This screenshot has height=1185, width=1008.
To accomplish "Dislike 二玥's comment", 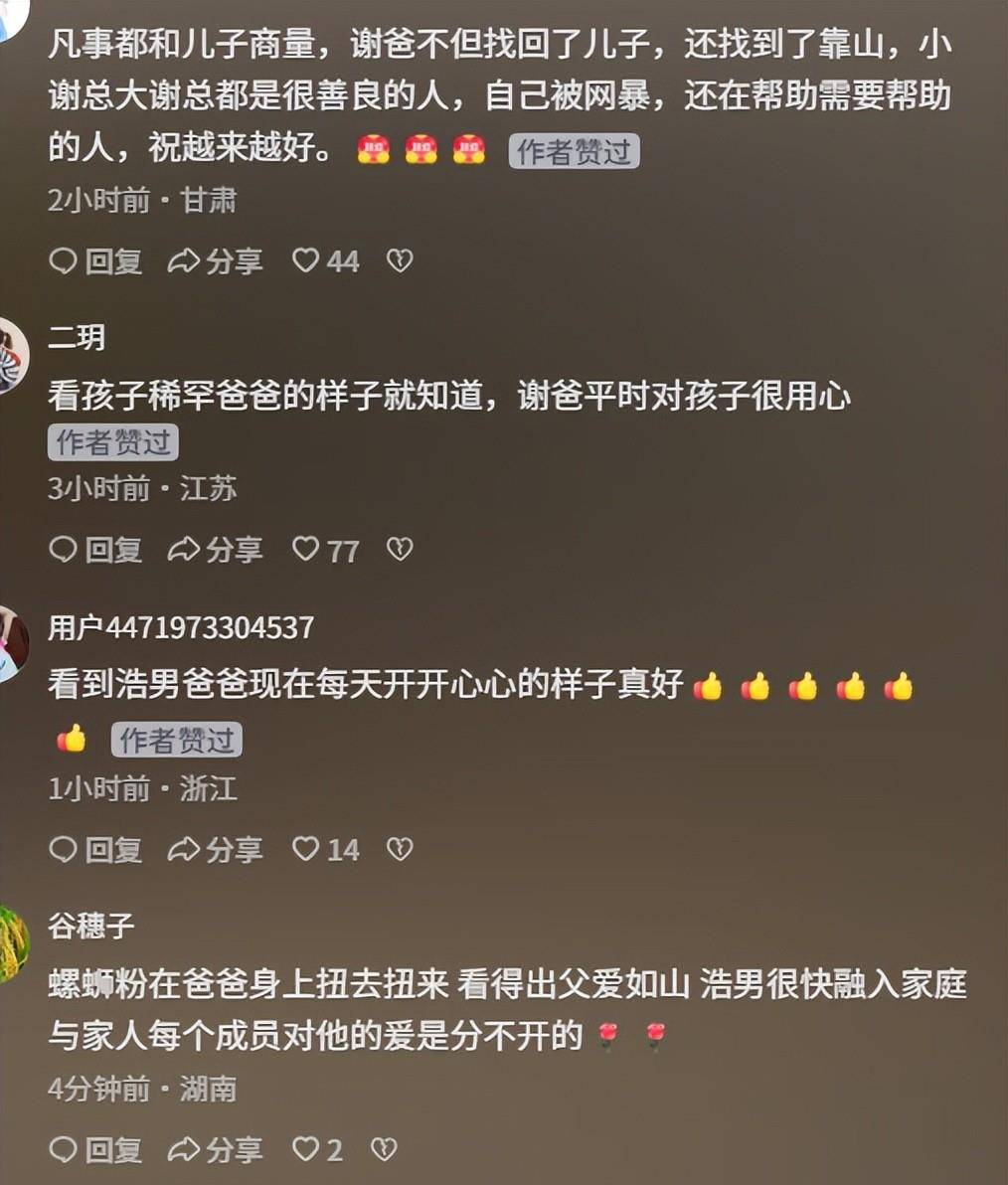I will [x=400, y=549].
